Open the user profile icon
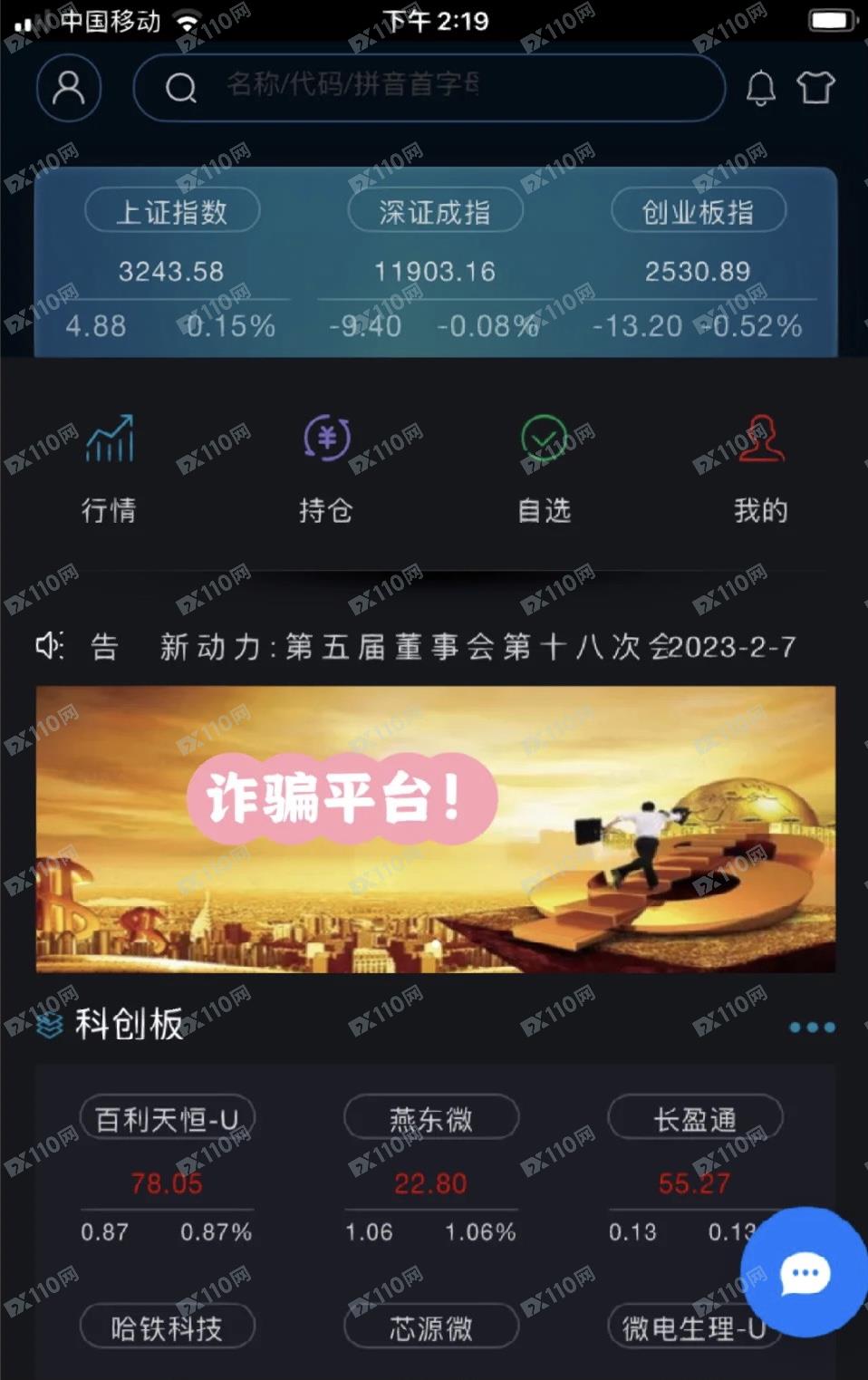The height and width of the screenshot is (1380, 868). pyautogui.click(x=68, y=87)
